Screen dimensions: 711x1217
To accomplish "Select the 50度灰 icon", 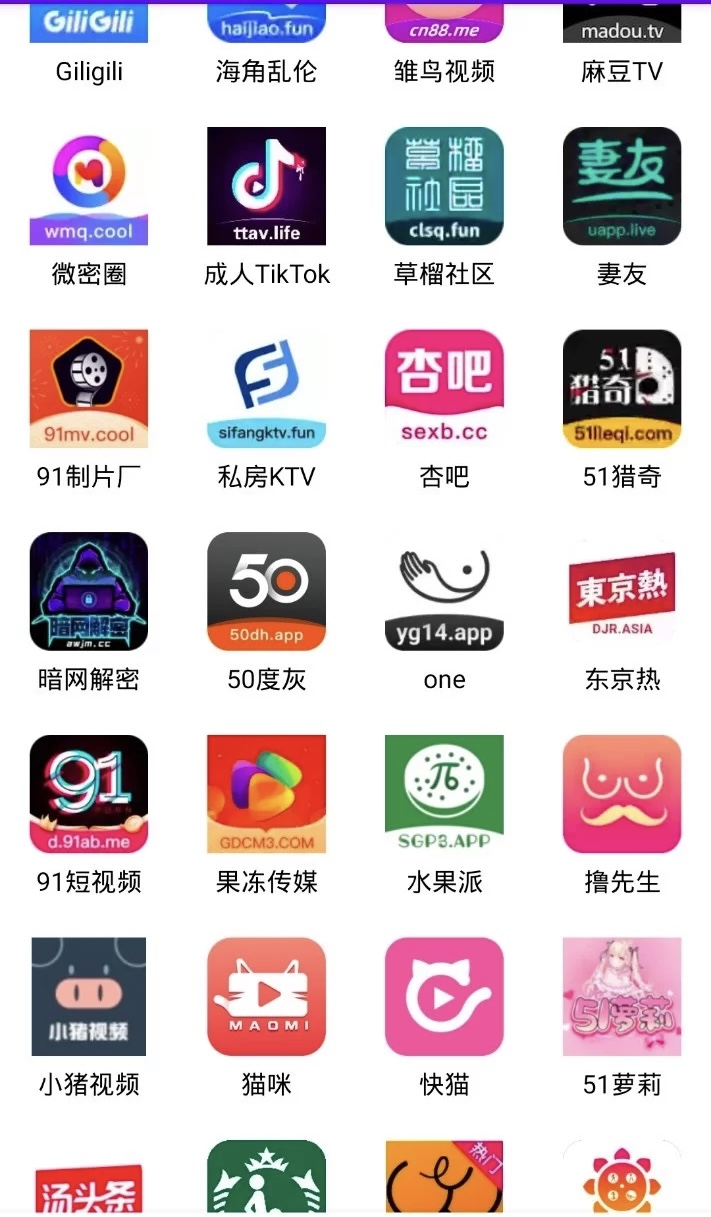I will (x=266, y=591).
